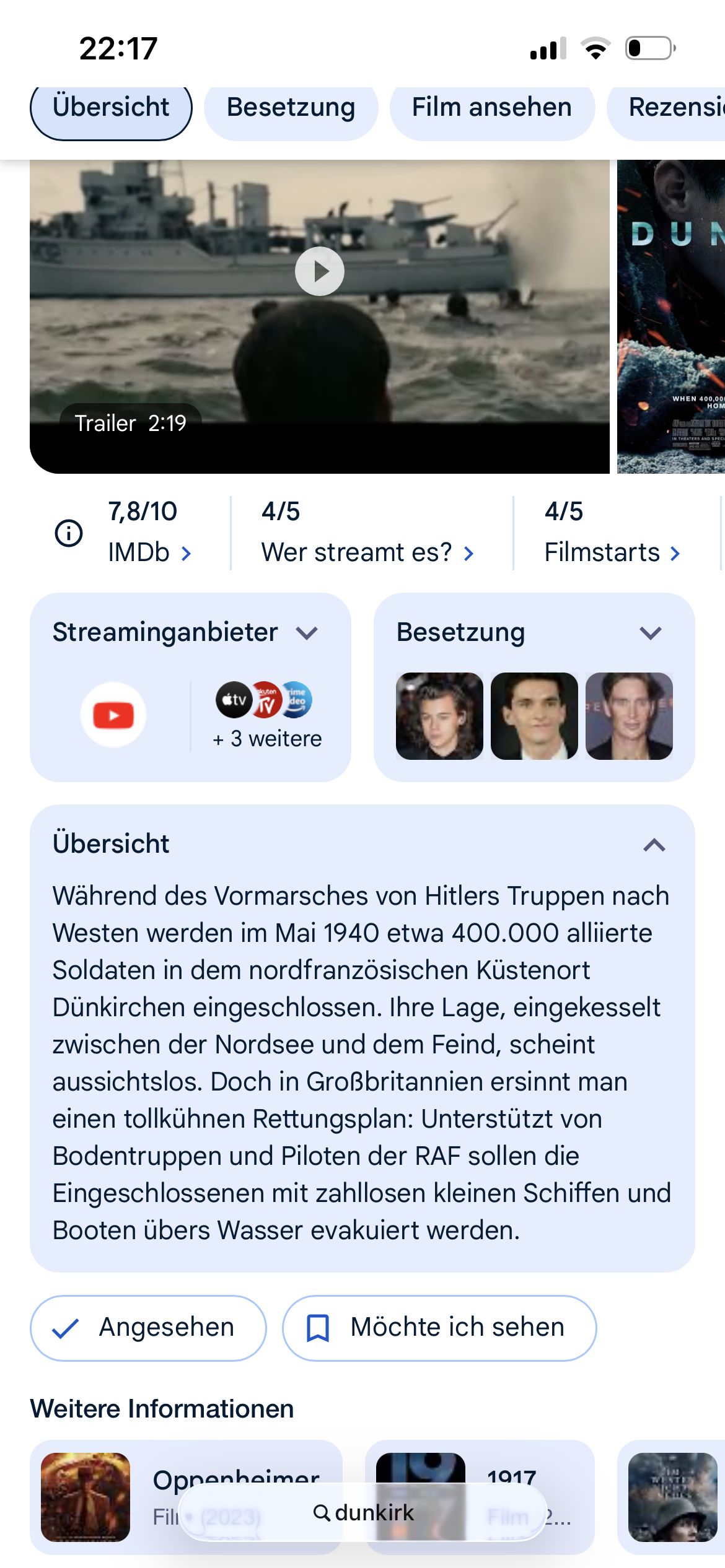View the Filmstarts 4/5 rating

(612, 533)
